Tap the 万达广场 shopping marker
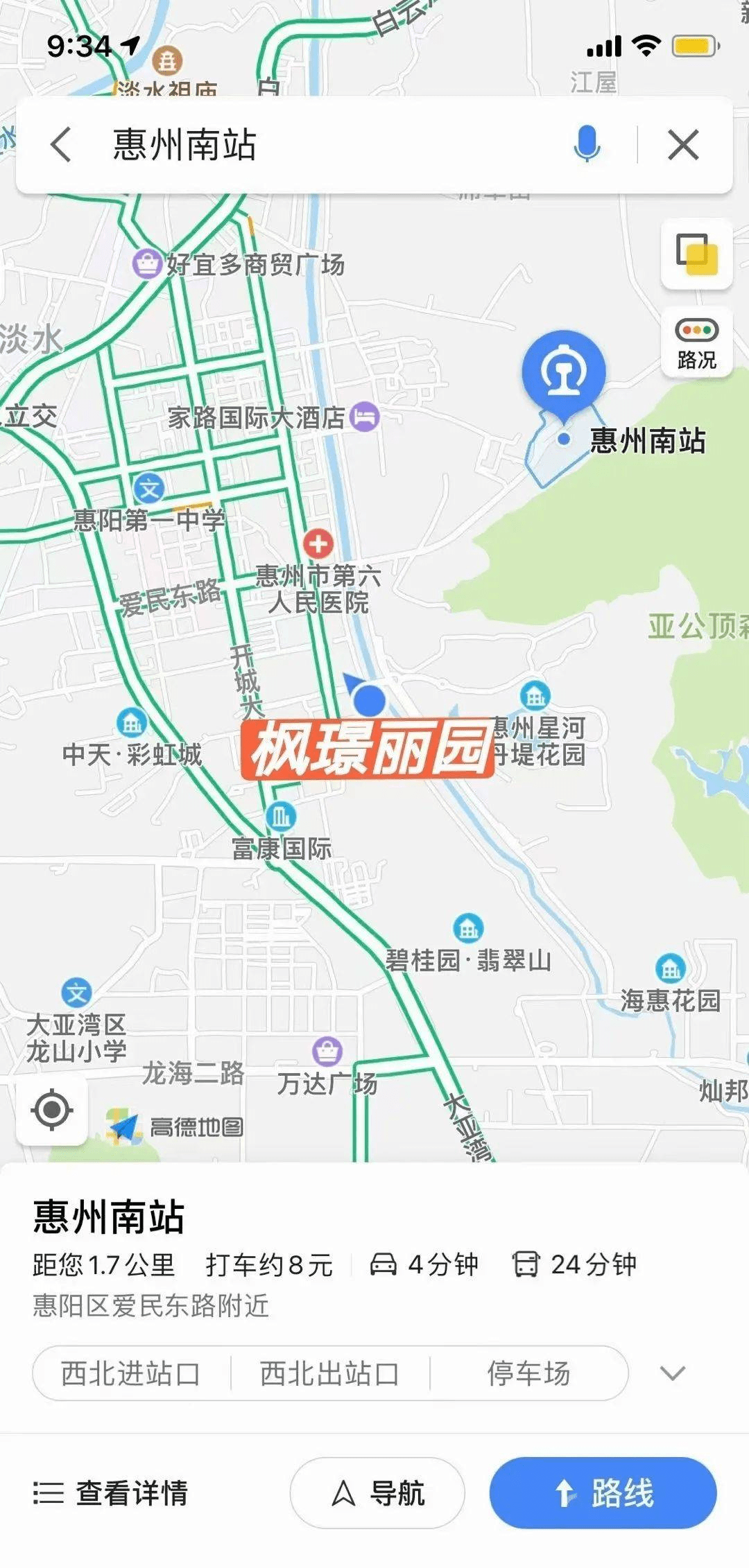749x1568 pixels. coord(327,1052)
